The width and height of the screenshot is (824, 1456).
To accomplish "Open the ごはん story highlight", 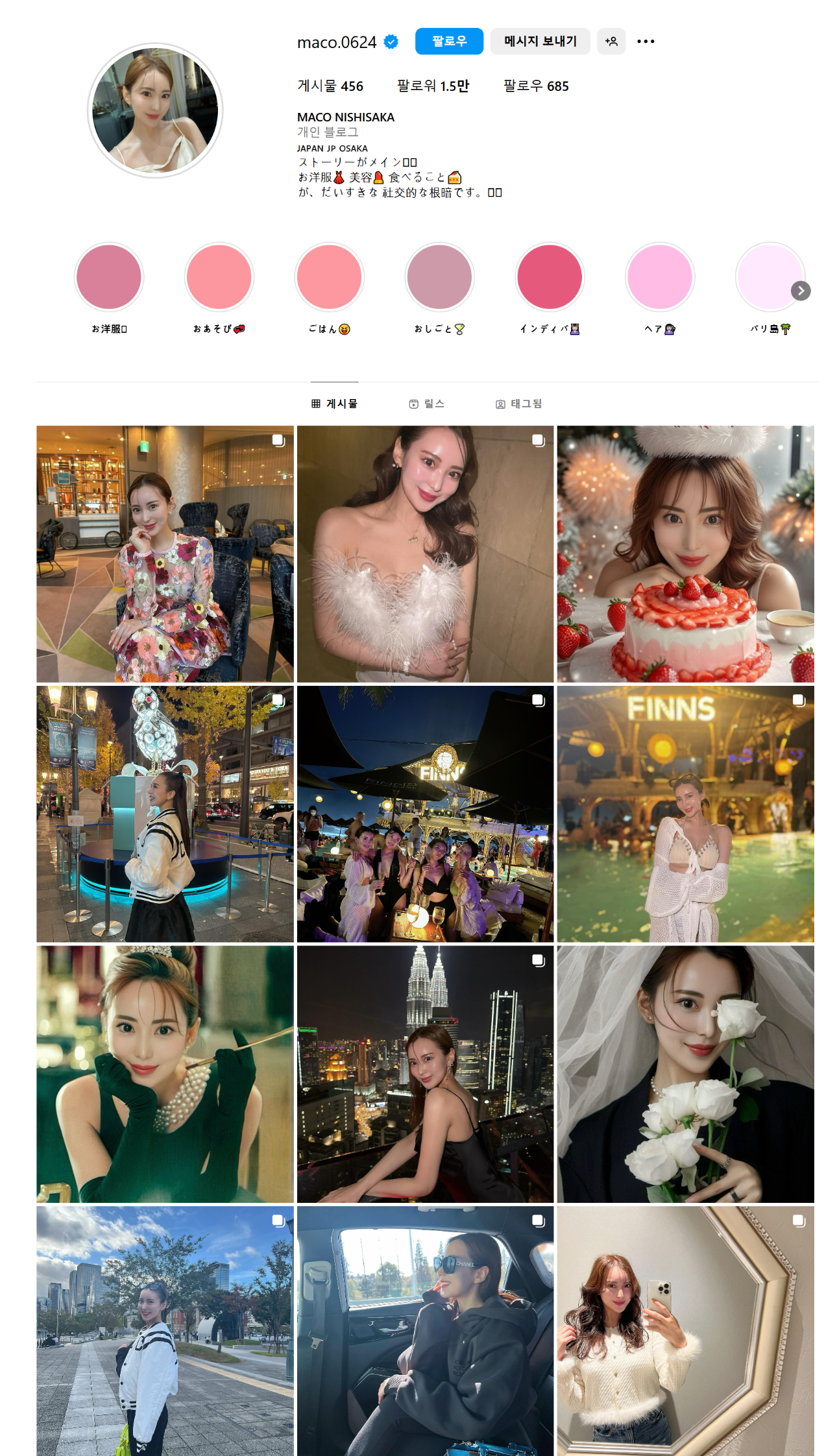I will point(330,277).
